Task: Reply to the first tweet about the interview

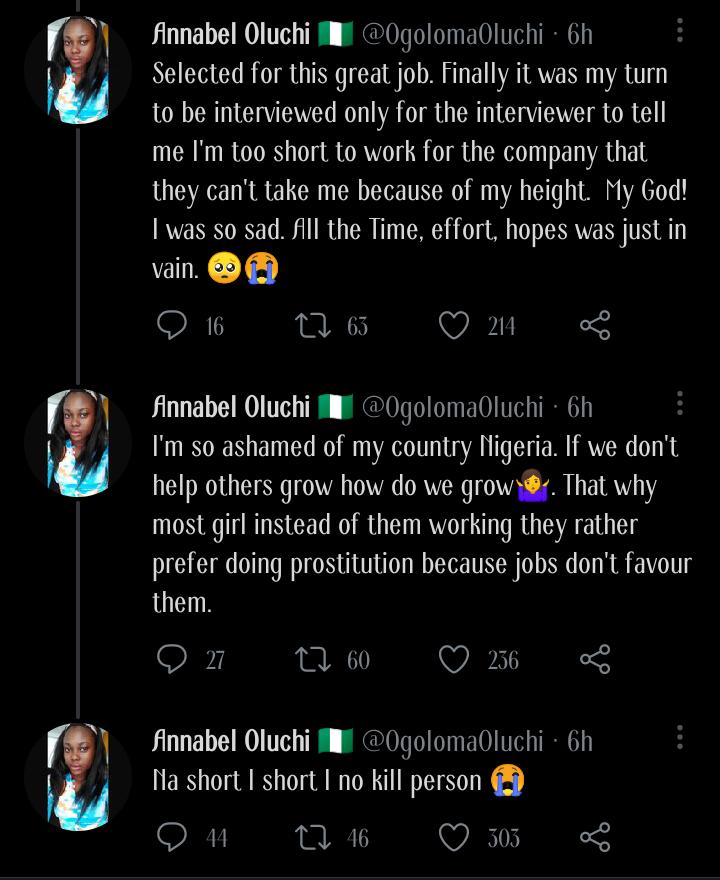Action: pyautogui.click(x=172, y=324)
